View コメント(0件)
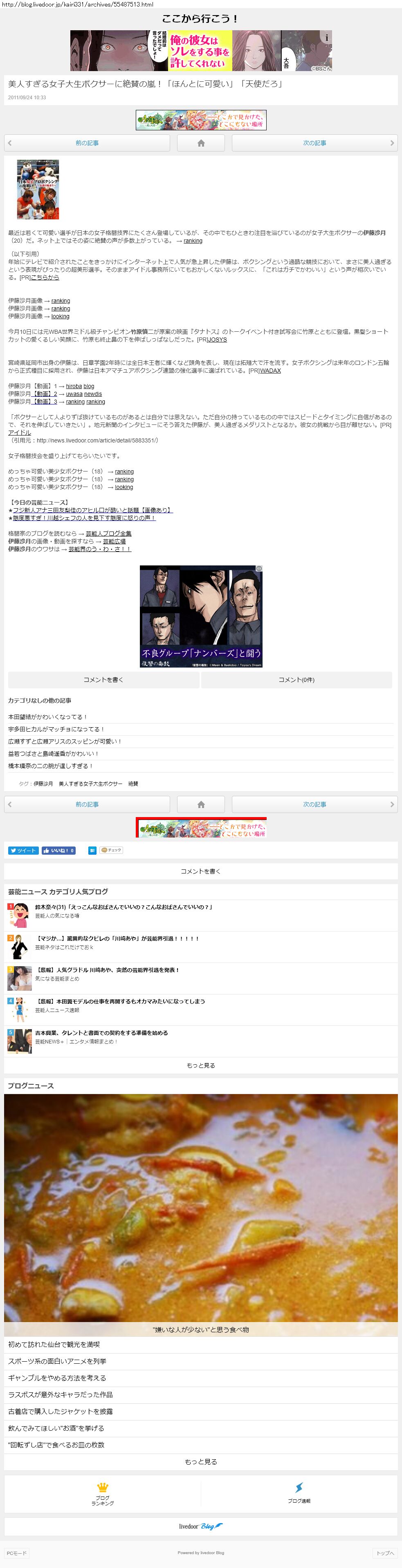Screen dimensions: 402x1568 coord(296,679)
